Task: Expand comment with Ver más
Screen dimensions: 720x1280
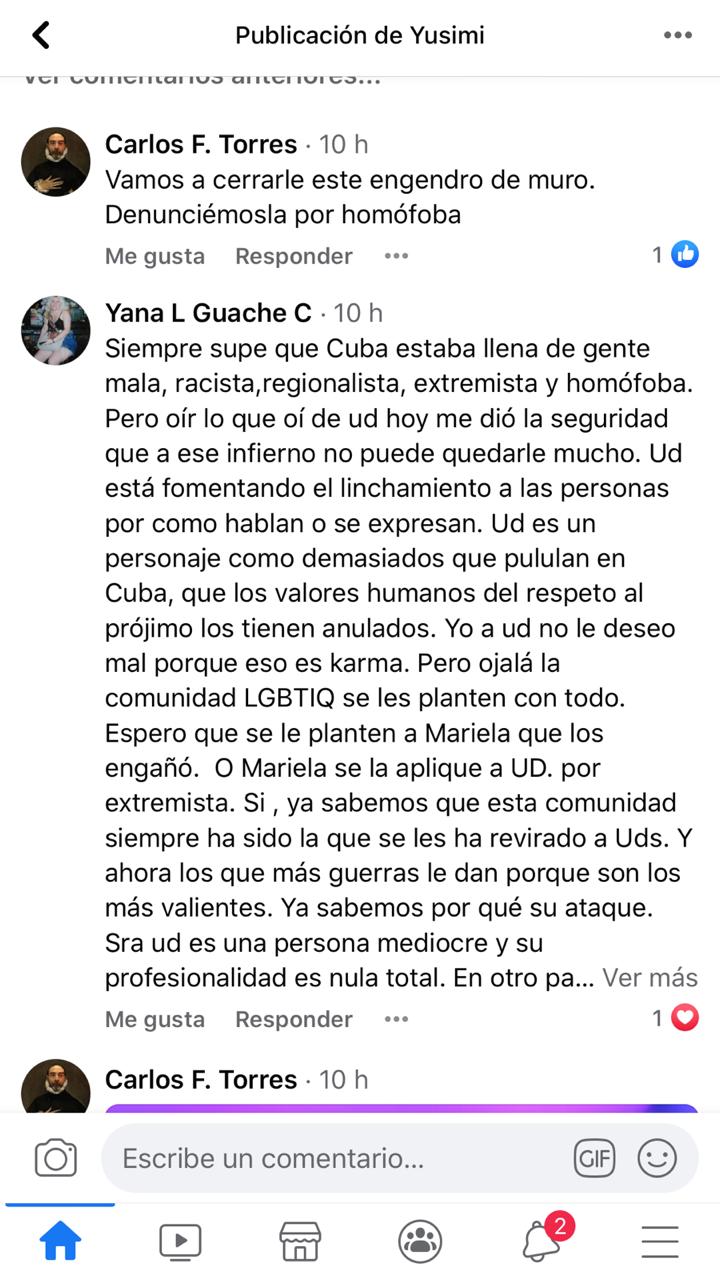Action: pos(649,977)
